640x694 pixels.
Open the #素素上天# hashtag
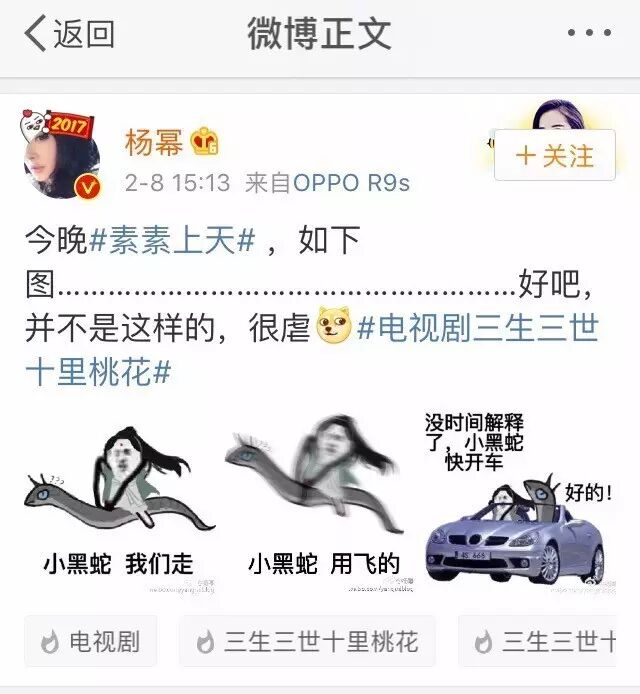pos(173,241)
